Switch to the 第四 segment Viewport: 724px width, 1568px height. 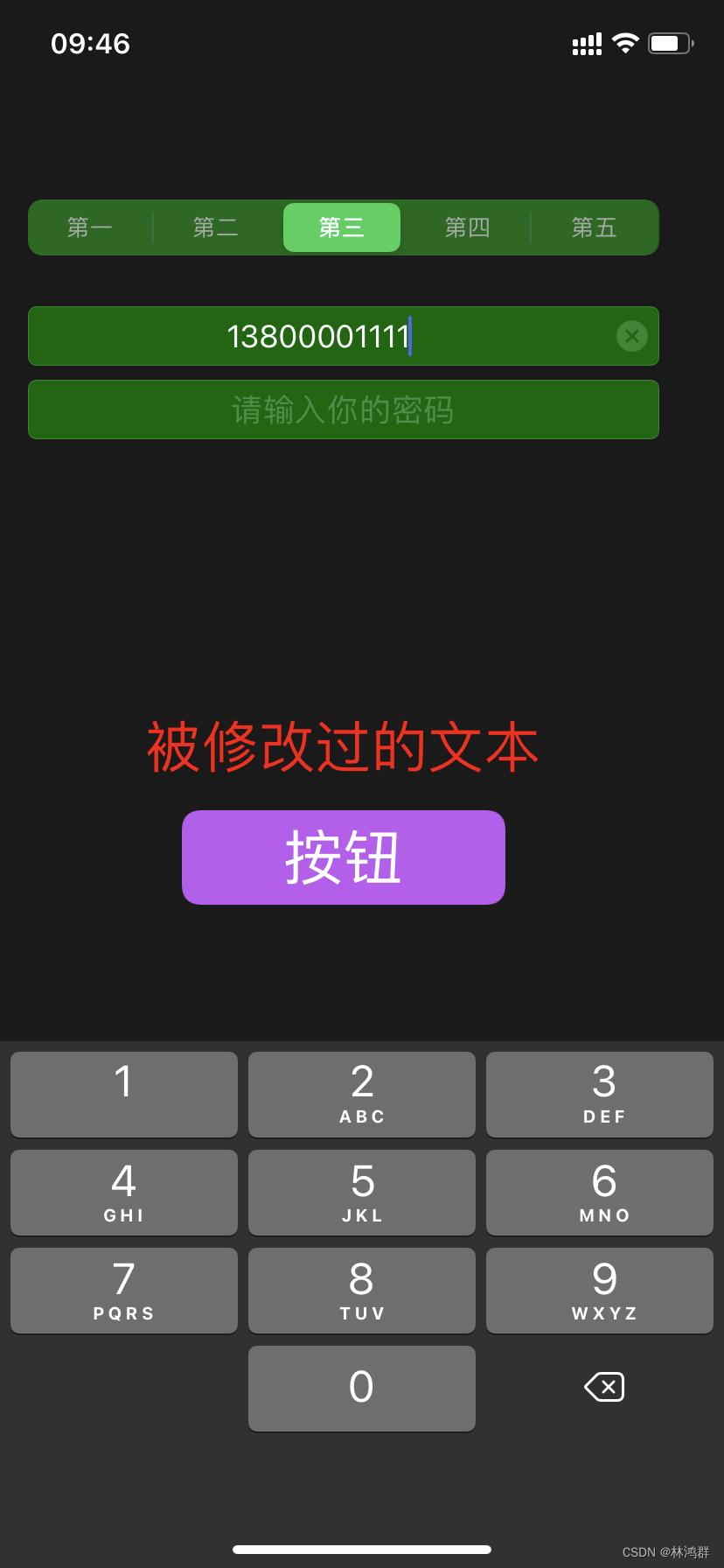click(468, 227)
